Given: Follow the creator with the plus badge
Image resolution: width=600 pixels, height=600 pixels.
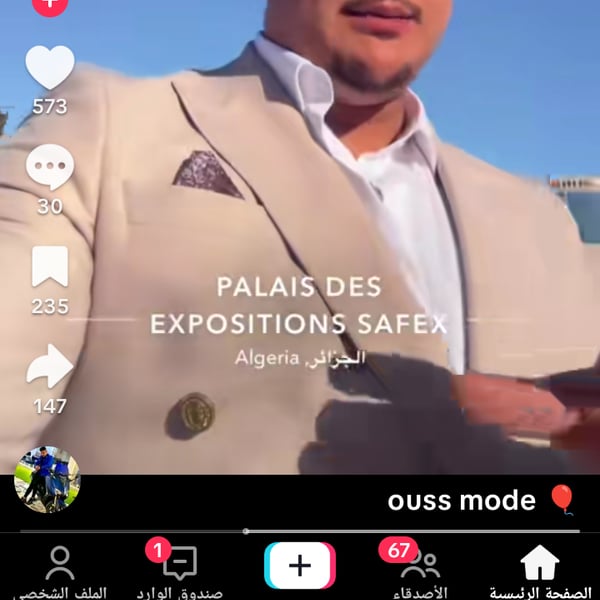Looking at the screenshot, I should 49,5.
